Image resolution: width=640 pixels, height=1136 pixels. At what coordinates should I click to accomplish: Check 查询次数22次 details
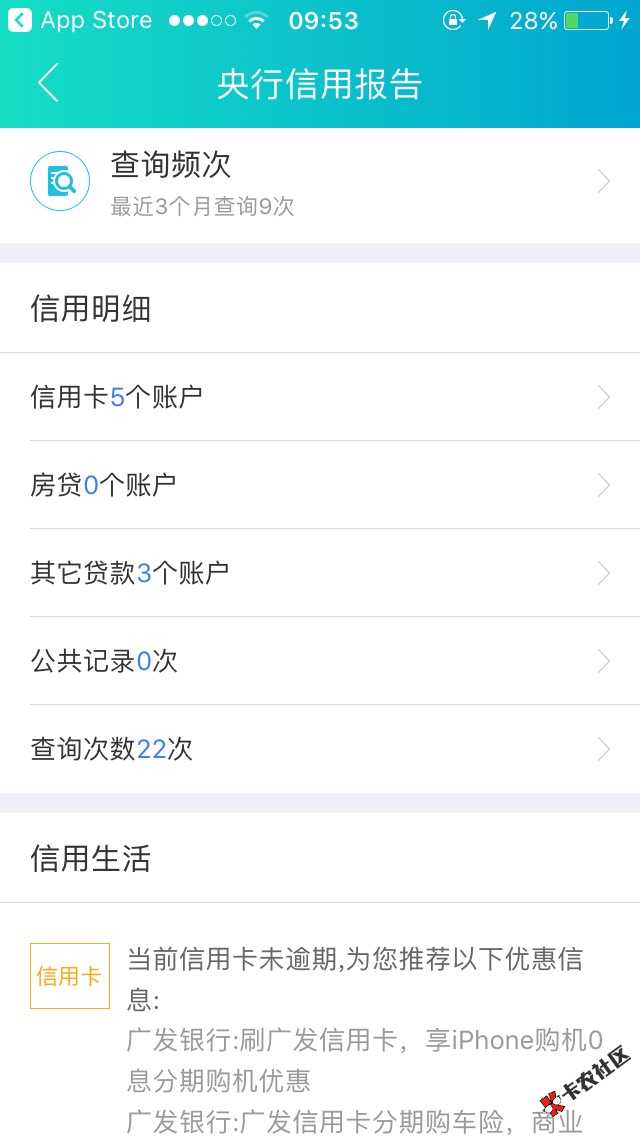pyautogui.click(x=320, y=749)
